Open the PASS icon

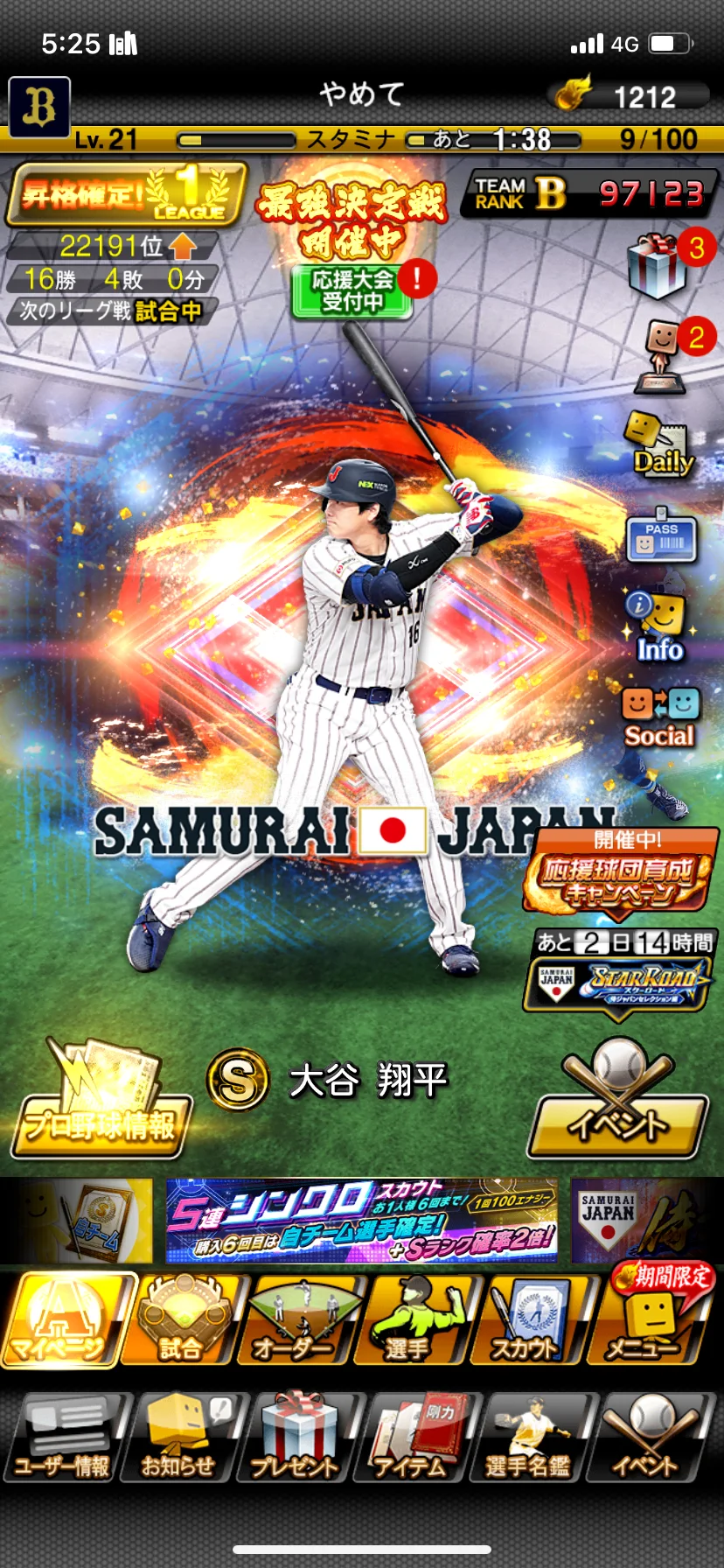click(661, 536)
